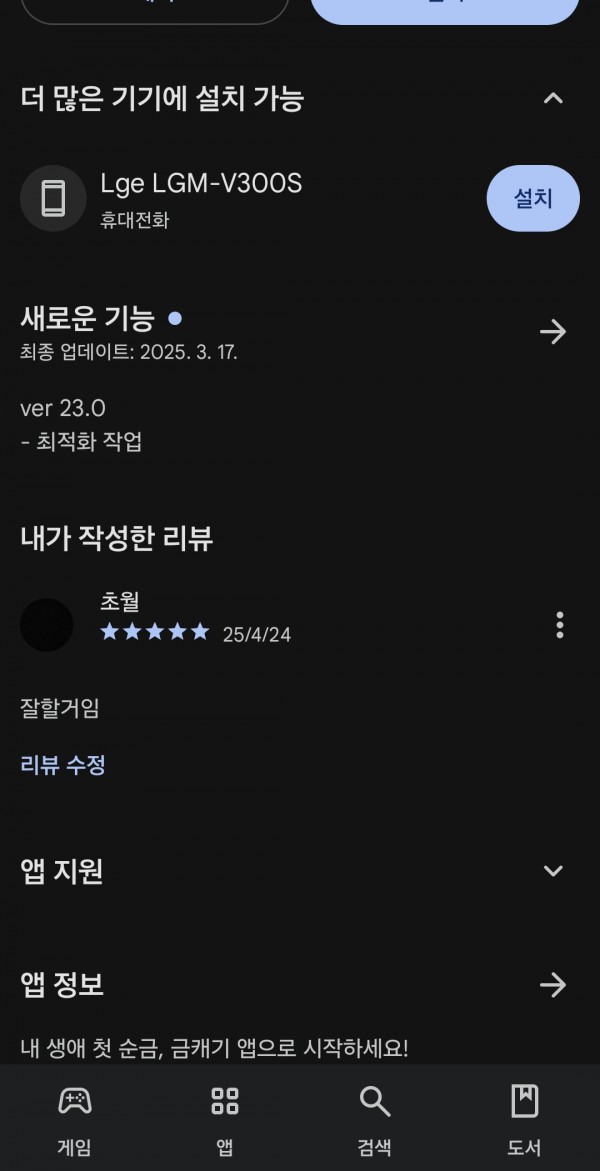Tap the 리뷰 수정 link
600x1171 pixels.
[x=63, y=765]
